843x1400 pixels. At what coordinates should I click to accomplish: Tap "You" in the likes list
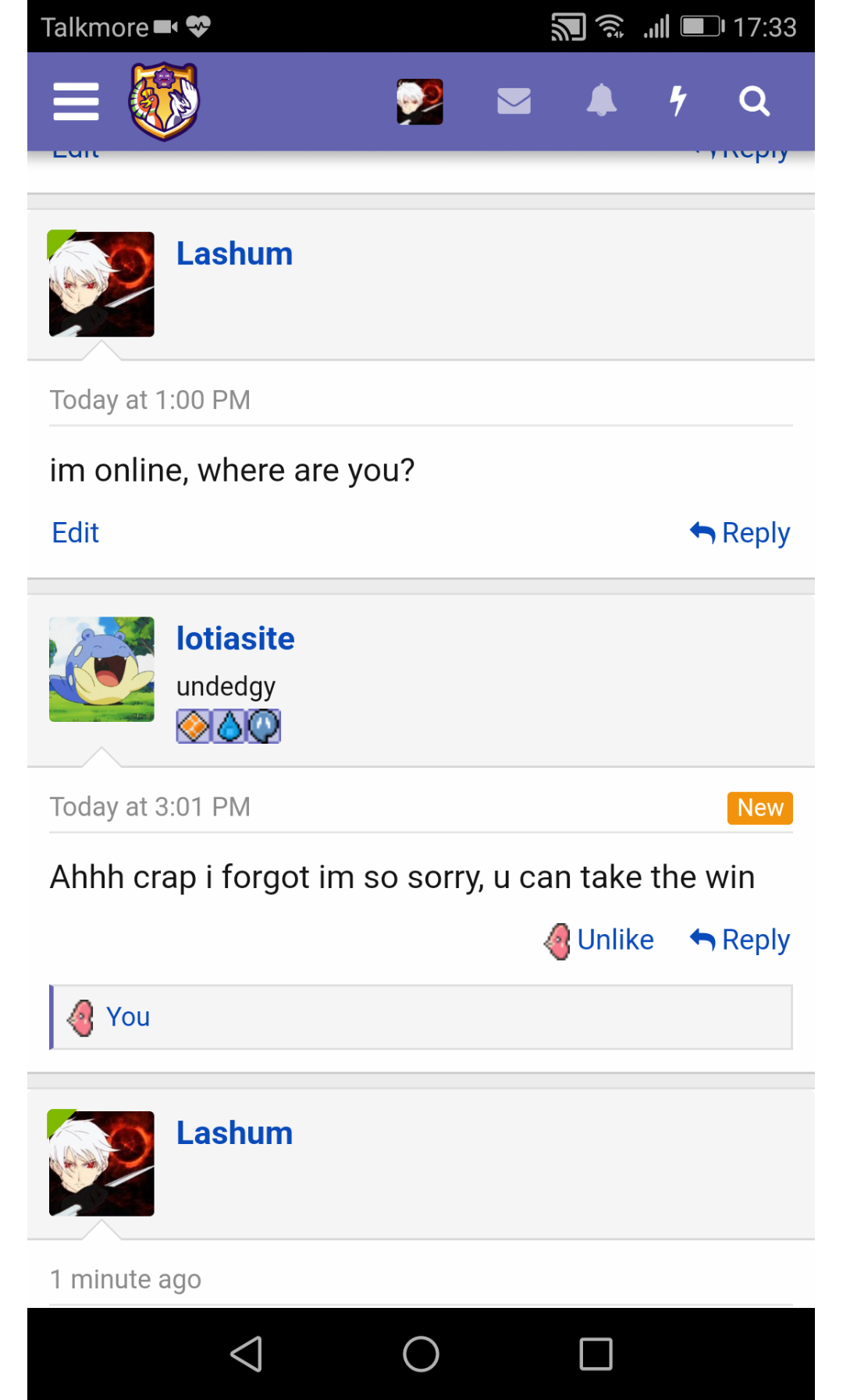(128, 1017)
